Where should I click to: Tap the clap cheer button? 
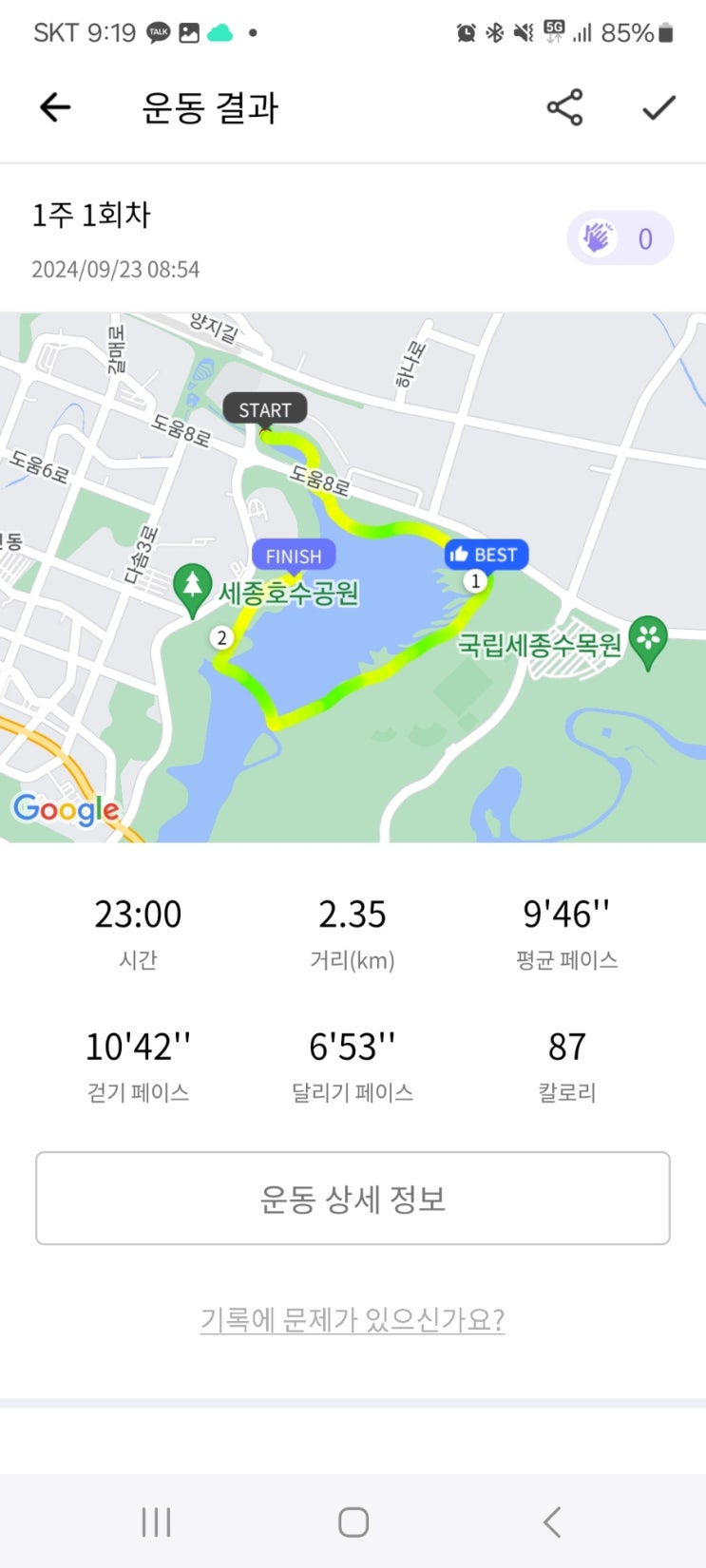[x=620, y=237]
